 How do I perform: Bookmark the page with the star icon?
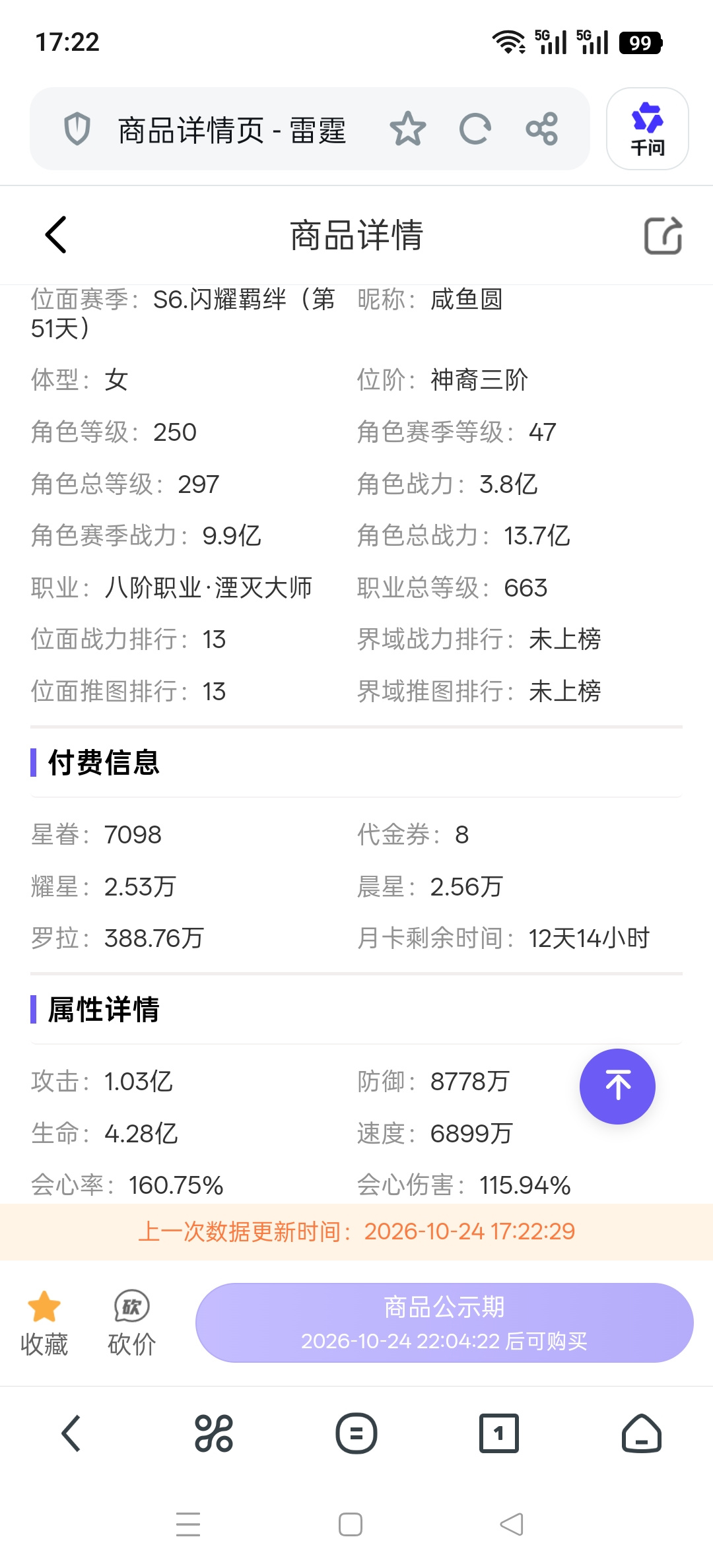(x=408, y=129)
